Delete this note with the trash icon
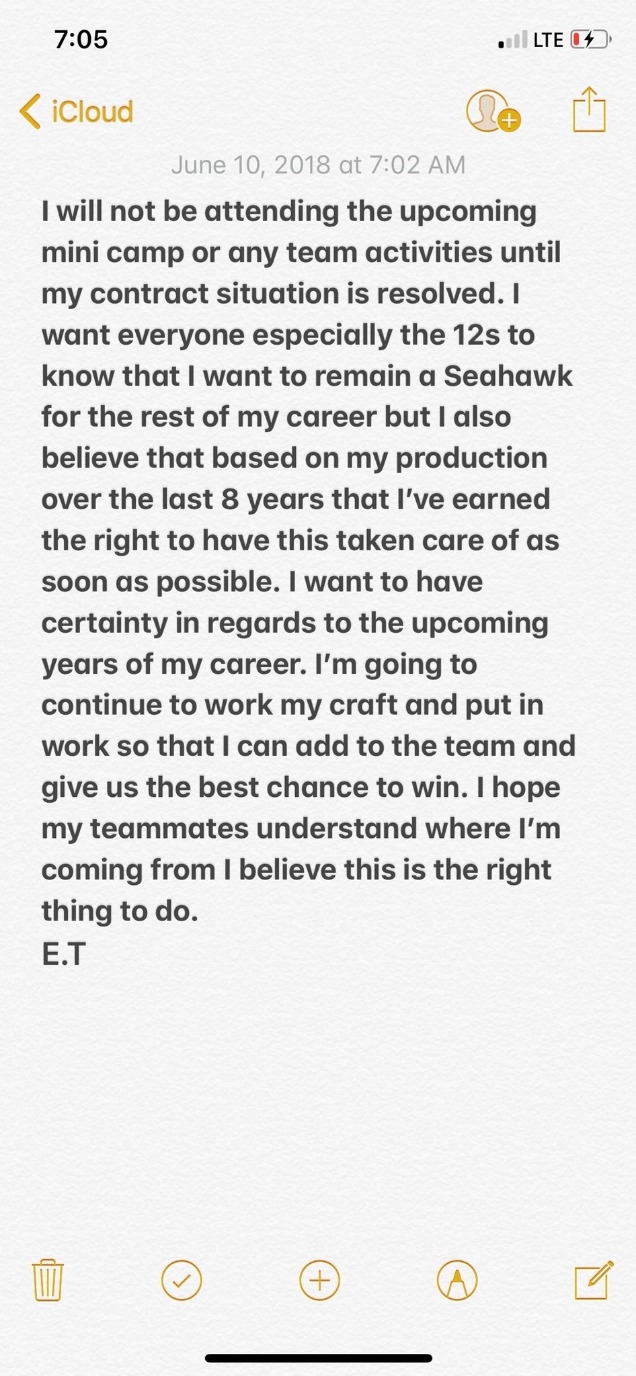Screen dimensions: 636x1376 (48, 1279)
